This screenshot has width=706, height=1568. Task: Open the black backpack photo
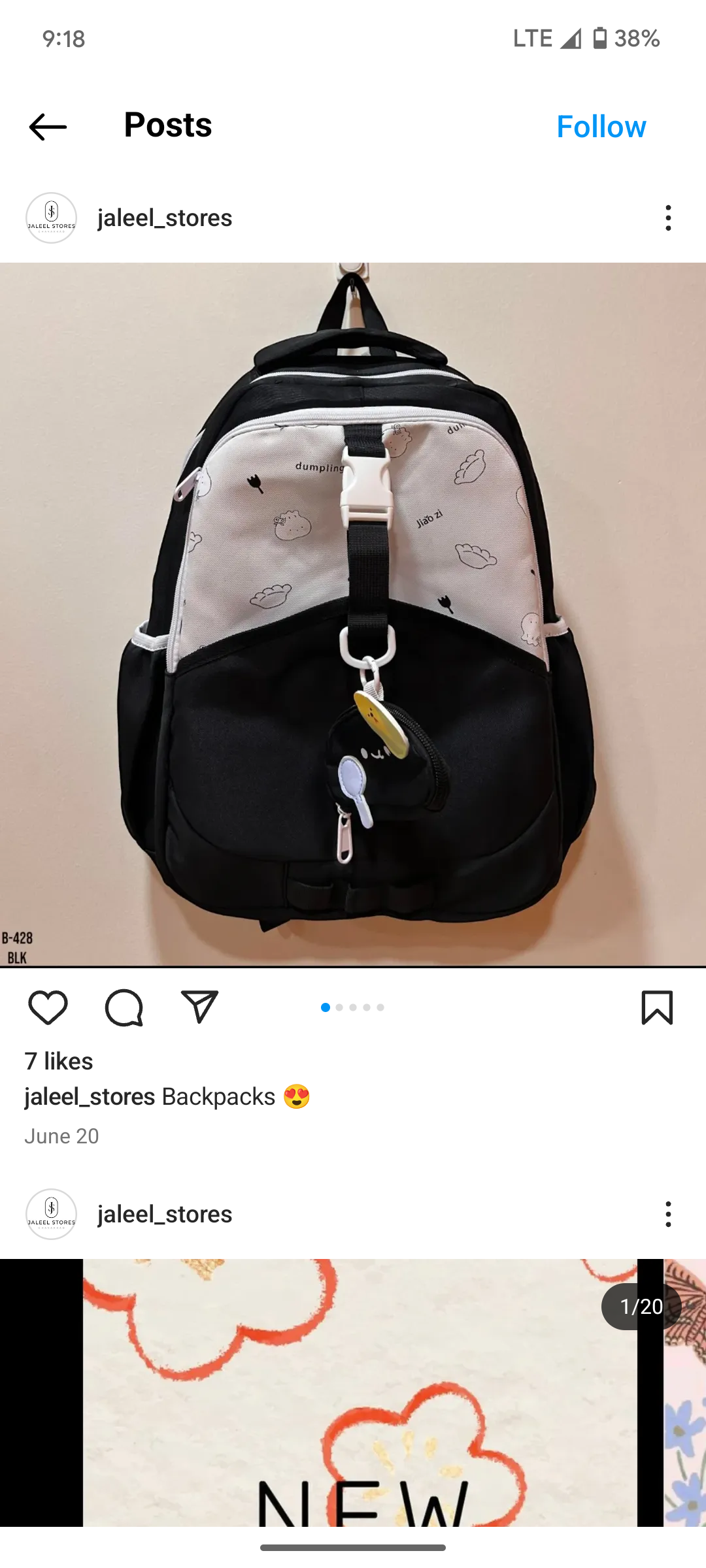[x=353, y=614]
